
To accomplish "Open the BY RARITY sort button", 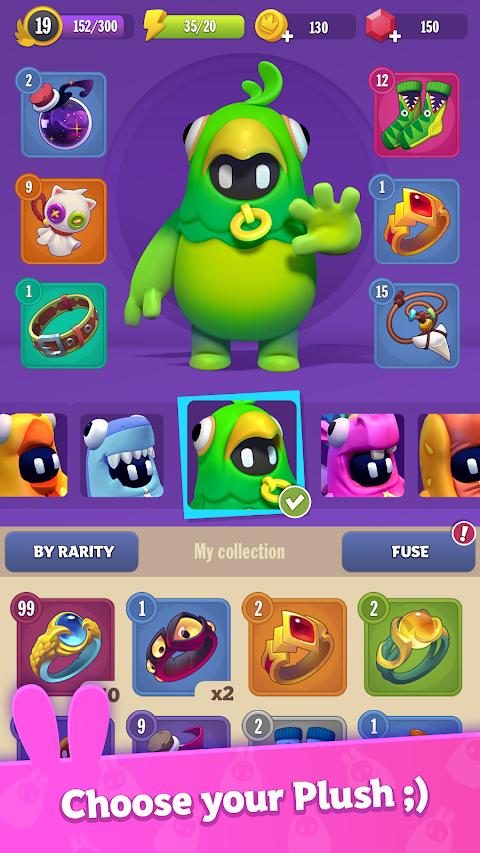I will [71, 552].
